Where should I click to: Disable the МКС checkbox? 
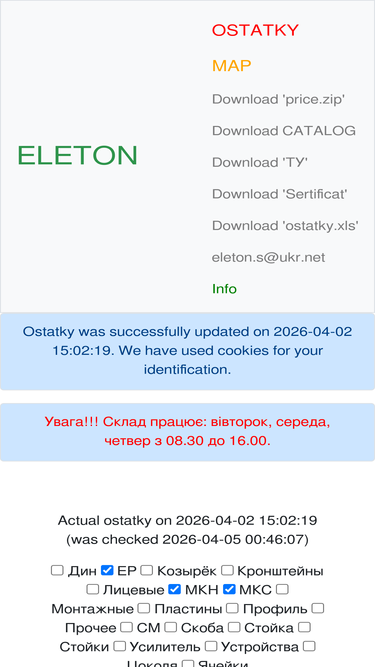click(x=229, y=589)
